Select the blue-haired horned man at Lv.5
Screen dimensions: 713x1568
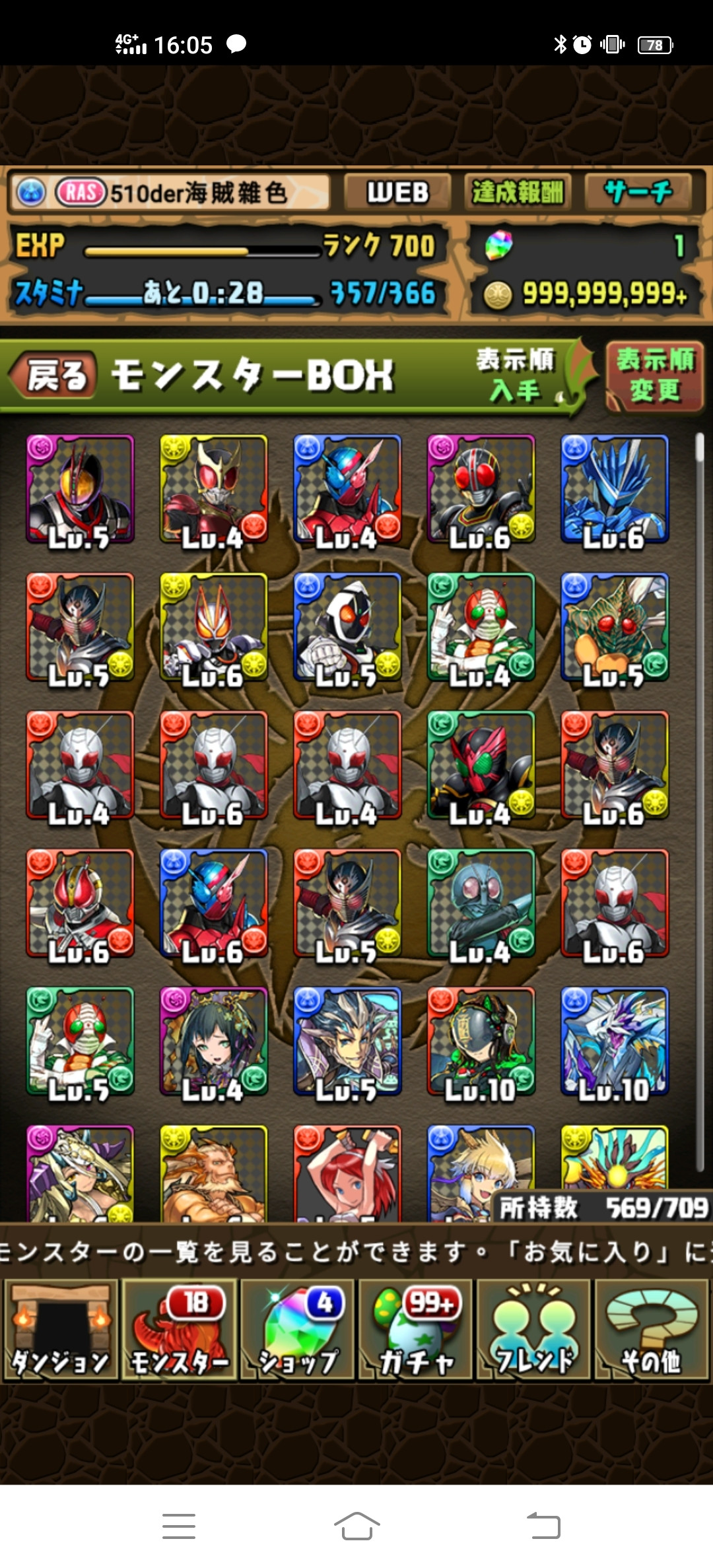(x=347, y=1041)
